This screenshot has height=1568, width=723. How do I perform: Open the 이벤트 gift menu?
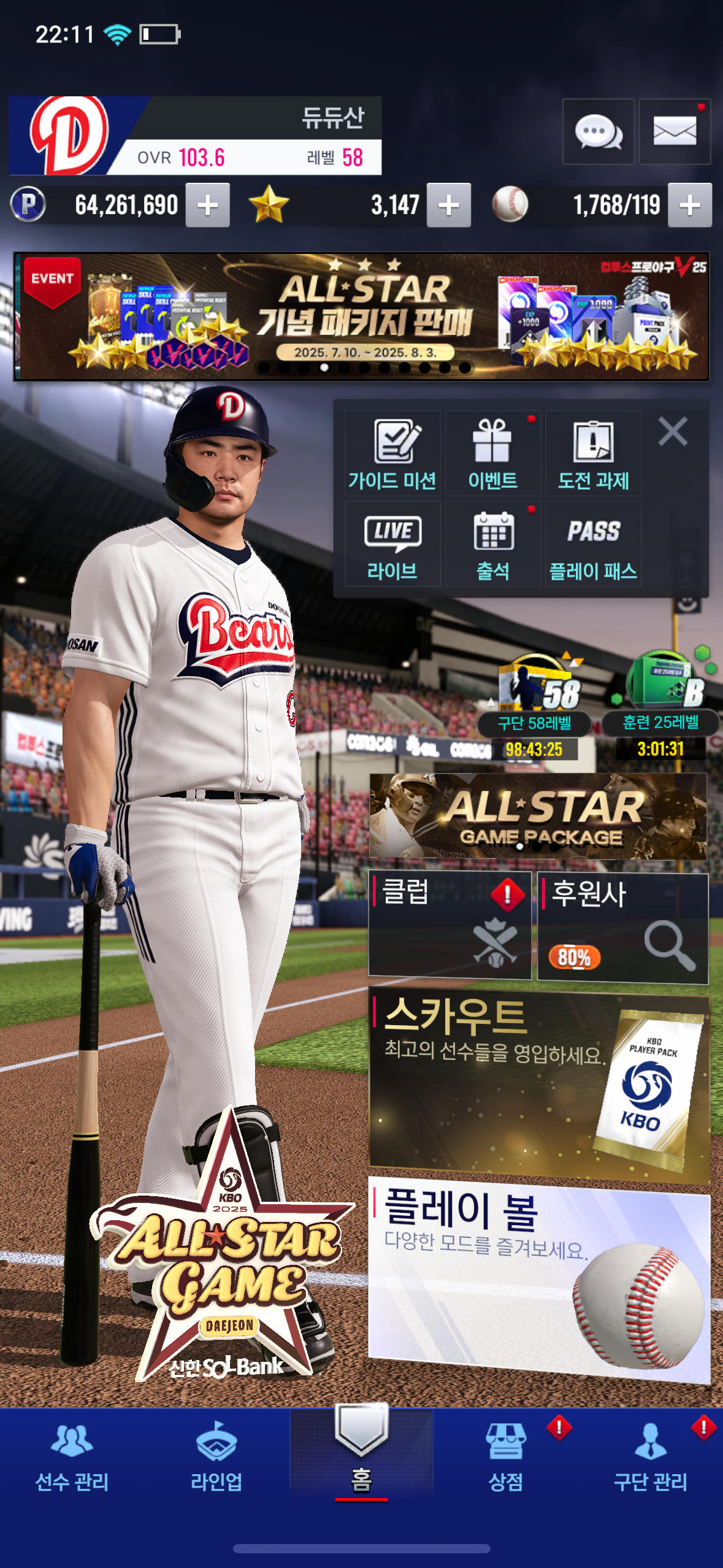[x=492, y=453]
